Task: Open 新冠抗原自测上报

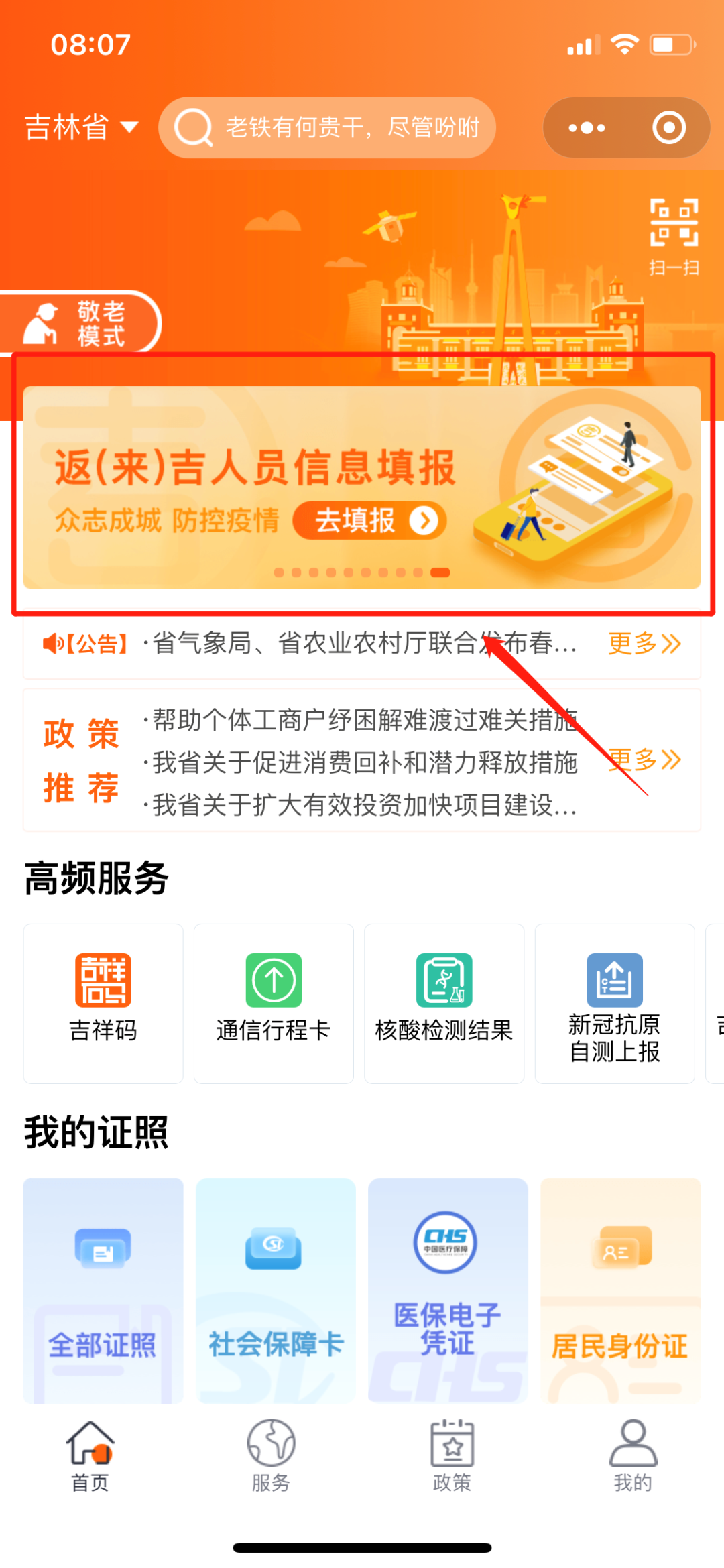Action: (x=614, y=1003)
